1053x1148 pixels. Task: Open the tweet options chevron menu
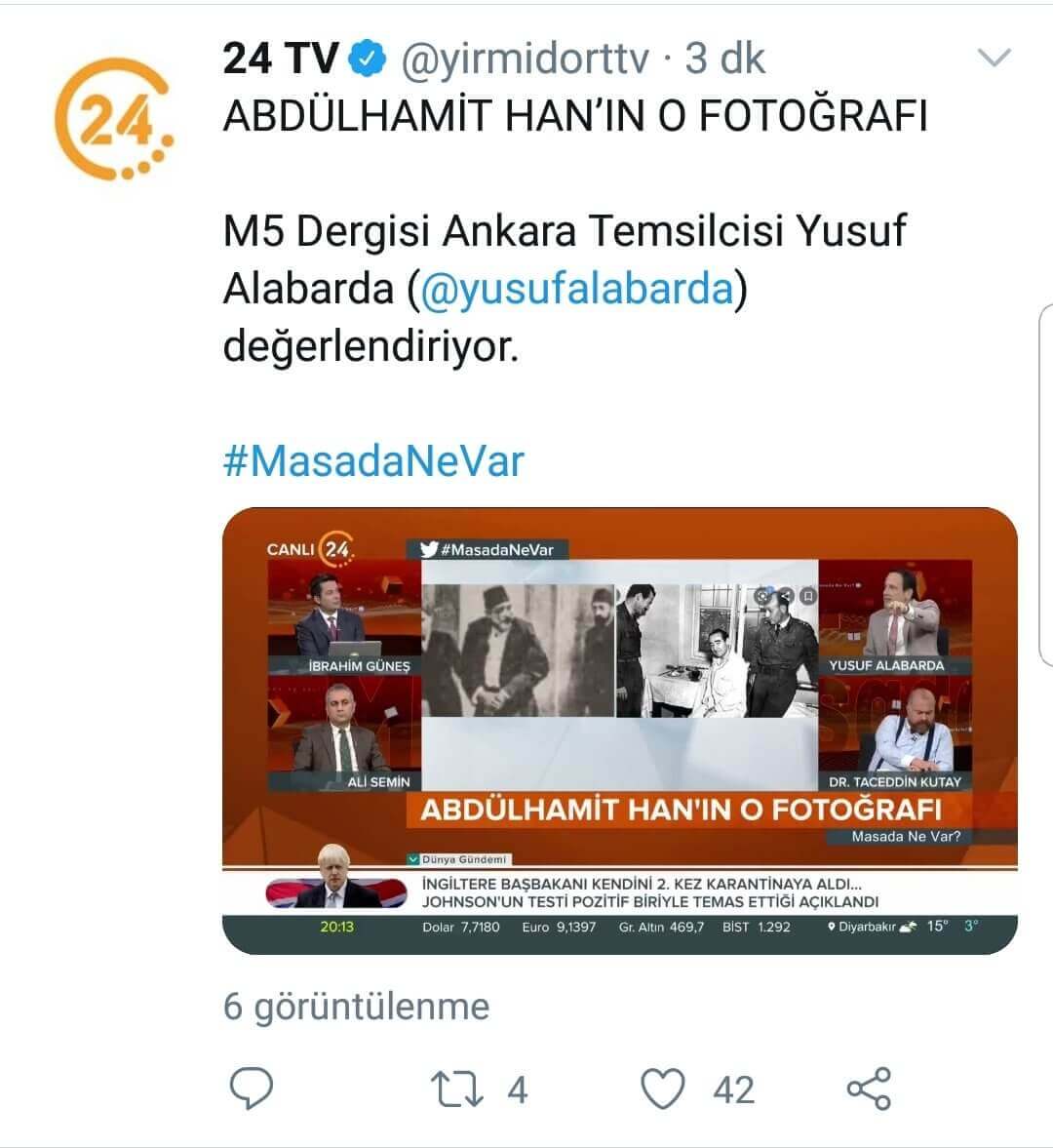[994, 59]
